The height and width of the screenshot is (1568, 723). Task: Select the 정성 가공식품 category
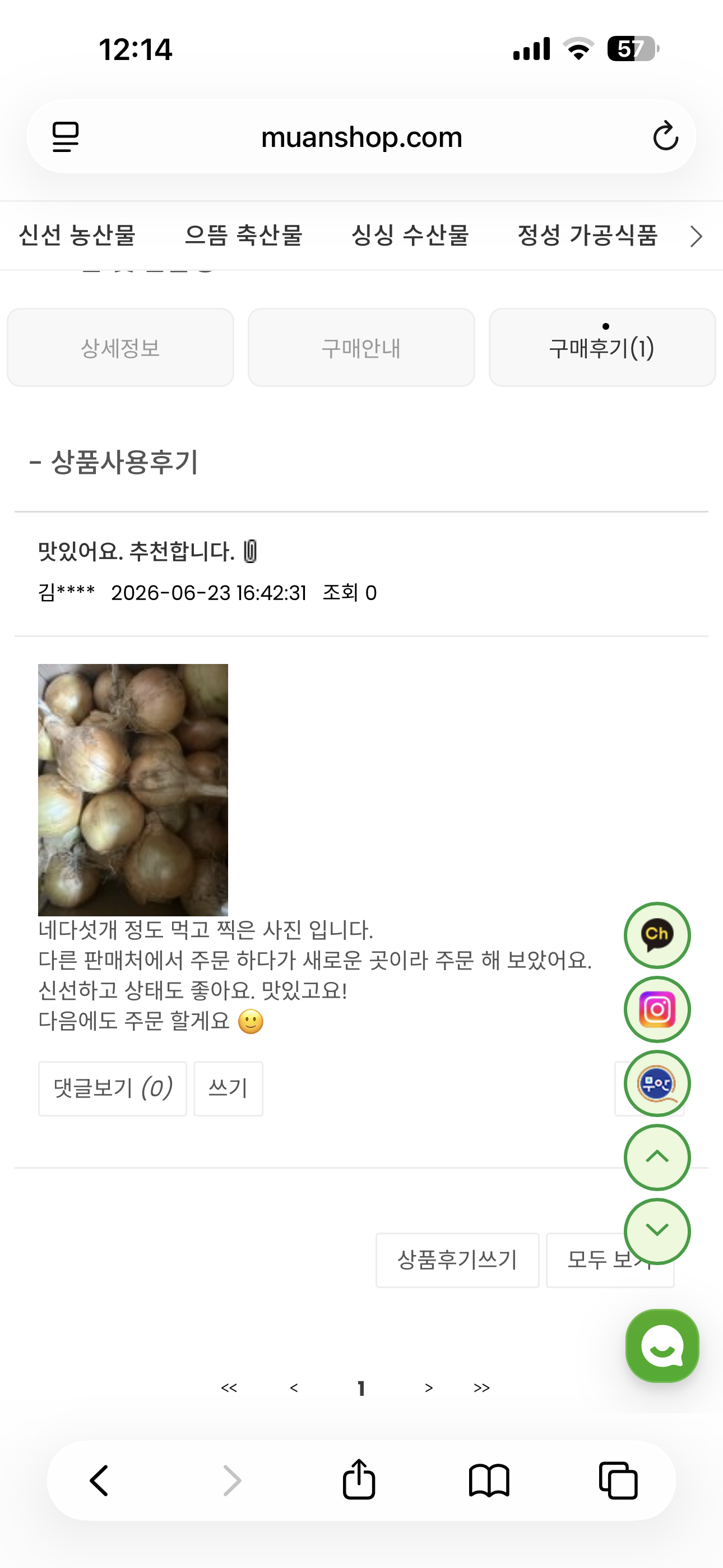587,235
